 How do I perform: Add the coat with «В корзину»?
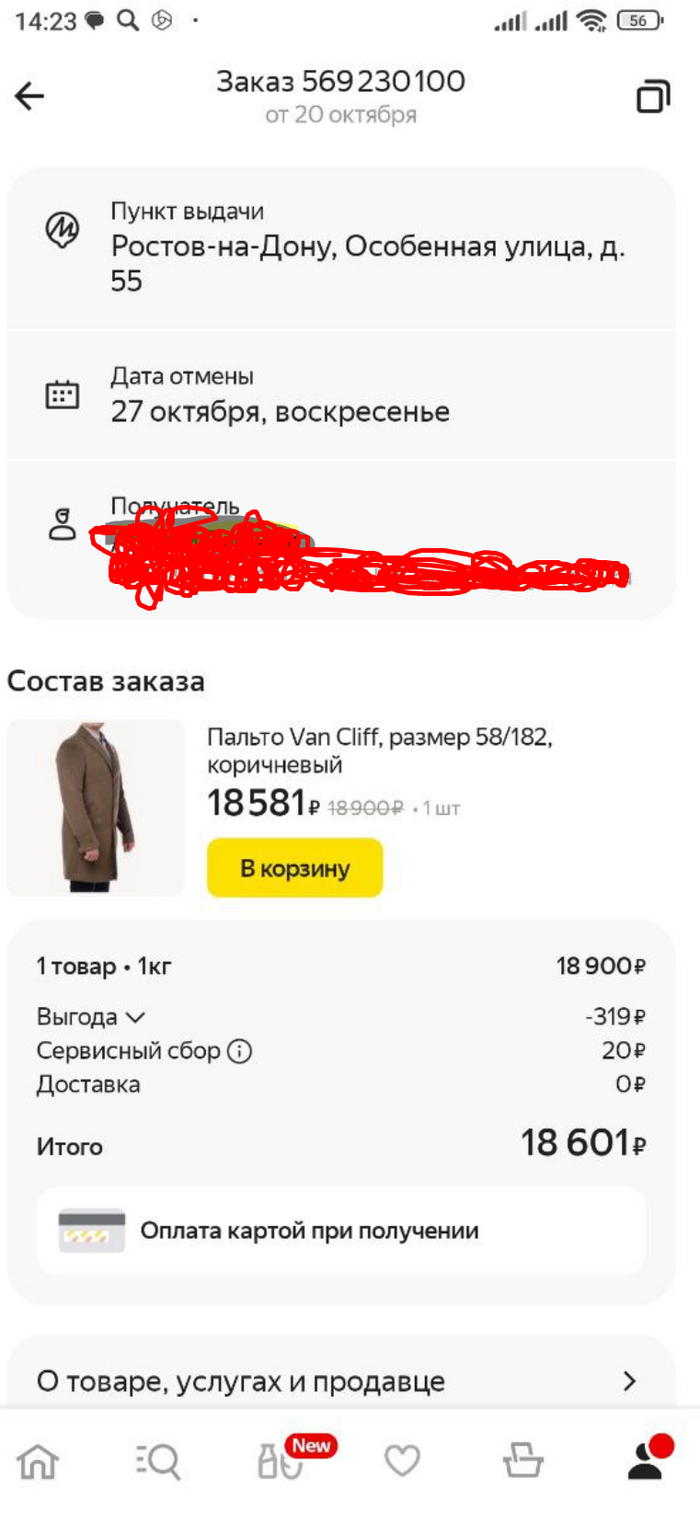point(295,868)
